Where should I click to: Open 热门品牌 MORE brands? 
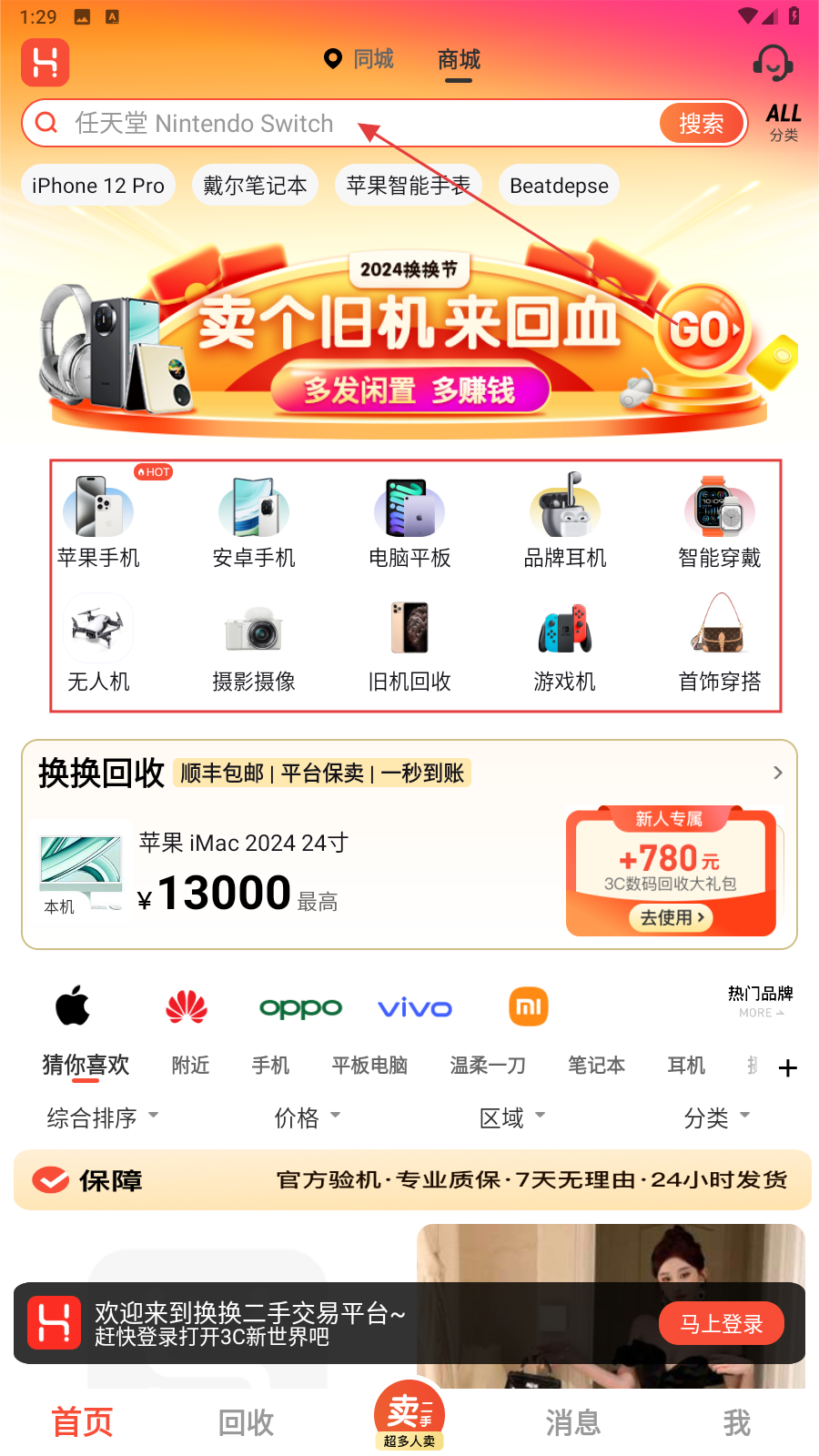tap(760, 1002)
